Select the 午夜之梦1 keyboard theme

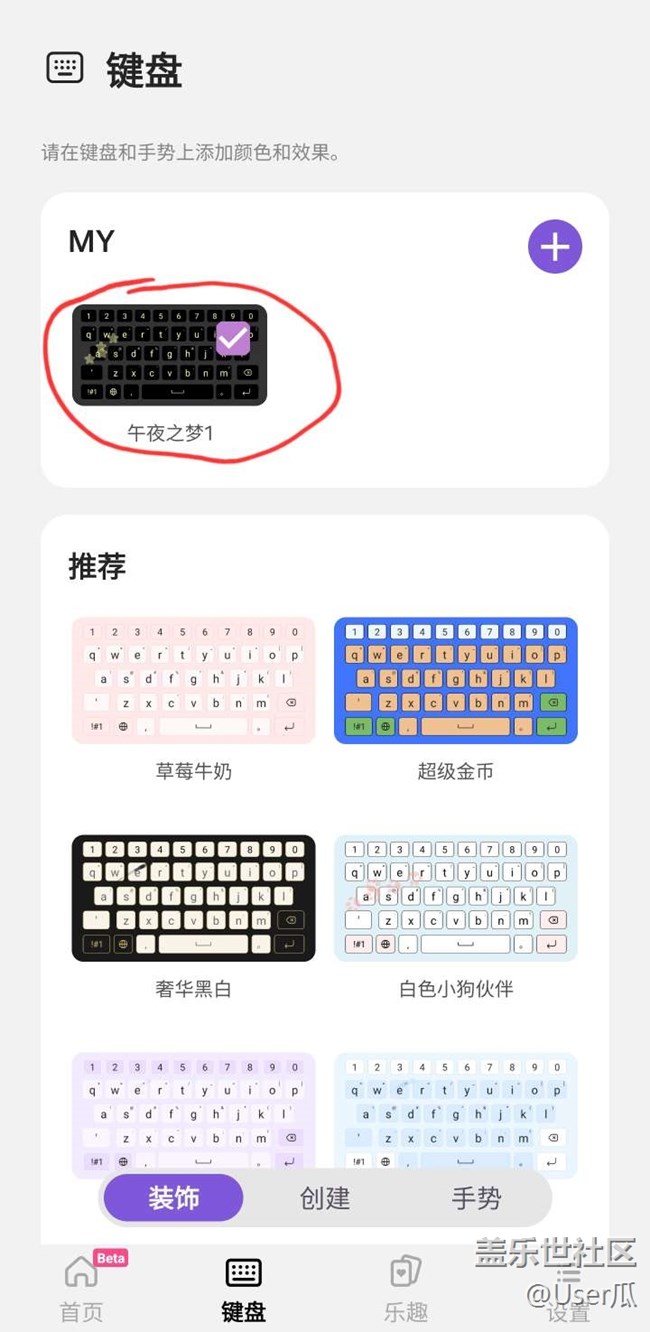tap(170, 355)
